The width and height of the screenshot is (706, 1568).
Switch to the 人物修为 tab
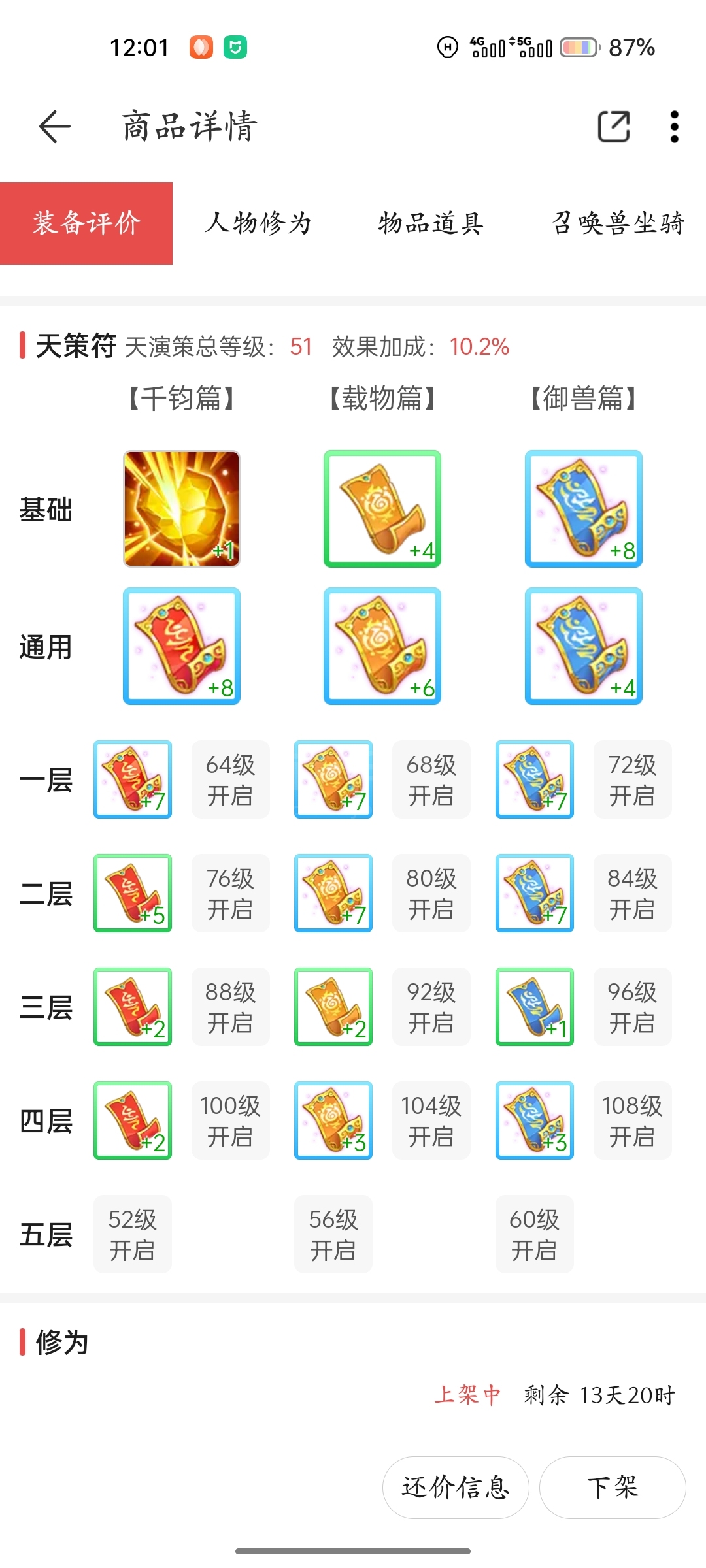(258, 223)
